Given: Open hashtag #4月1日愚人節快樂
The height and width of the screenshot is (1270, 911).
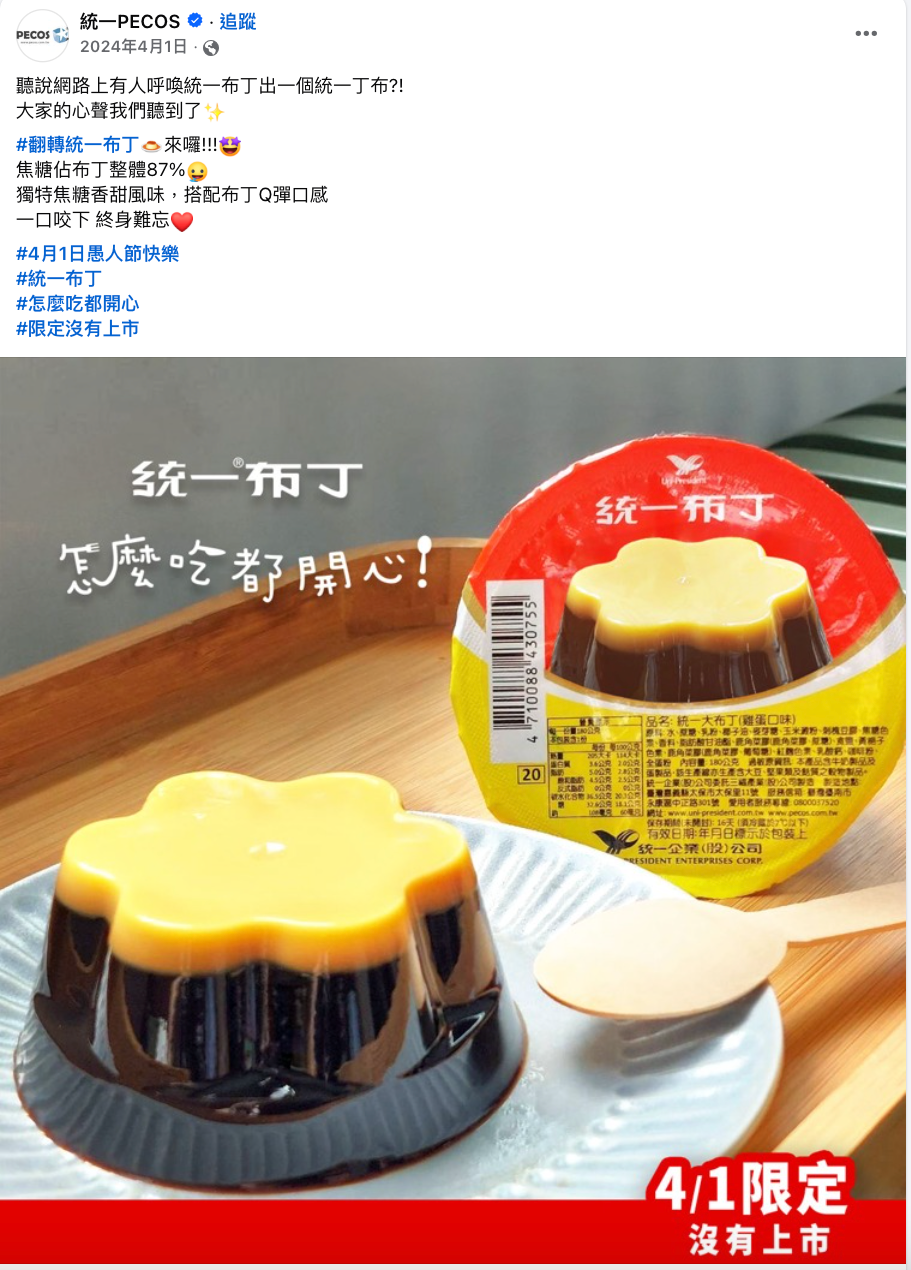Looking at the screenshot, I should (98, 253).
